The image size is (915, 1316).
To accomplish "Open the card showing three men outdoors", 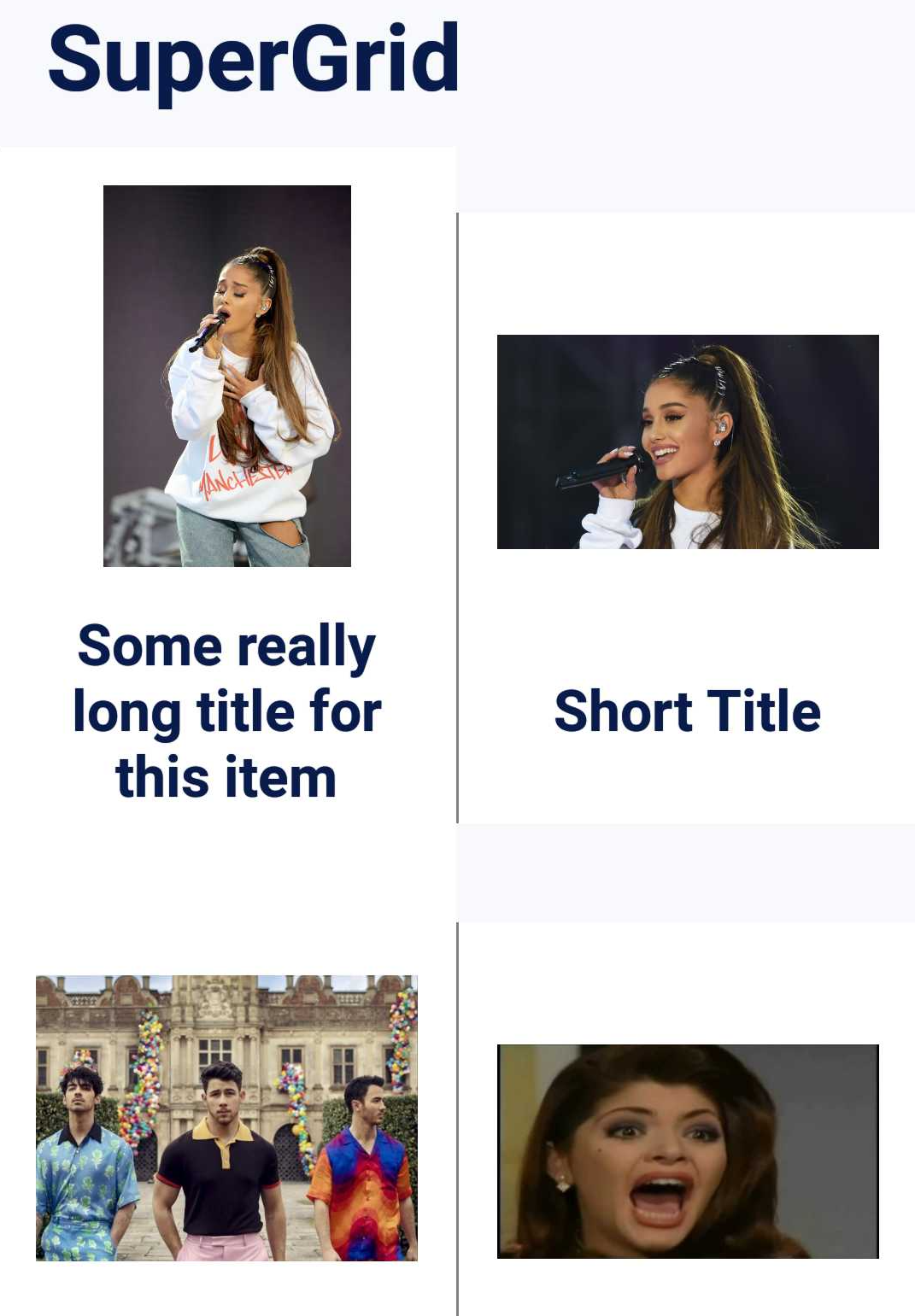I will pyautogui.click(x=226, y=1117).
